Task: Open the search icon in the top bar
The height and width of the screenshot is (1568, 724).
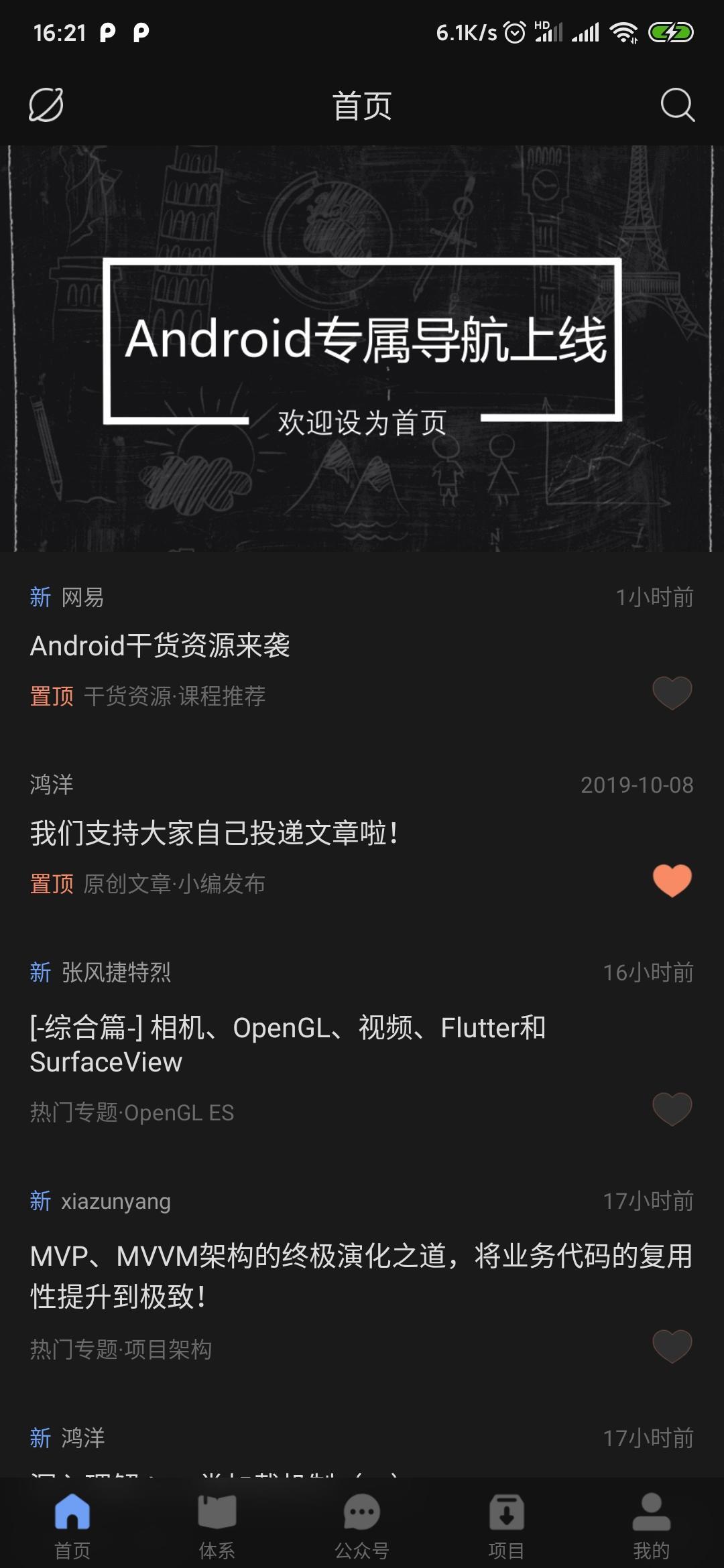Action: point(677,105)
